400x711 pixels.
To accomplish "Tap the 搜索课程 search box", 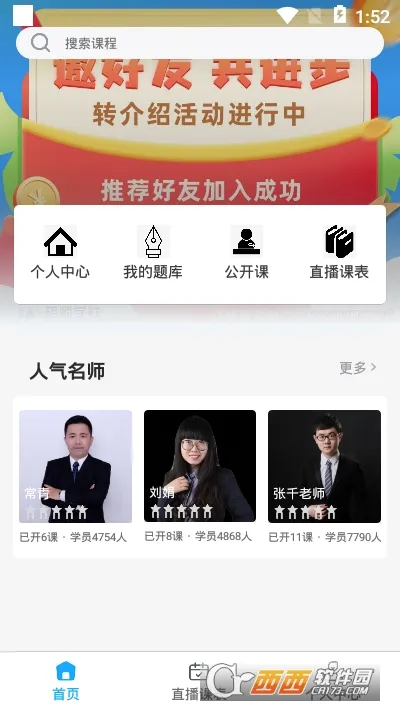I will click(200, 43).
